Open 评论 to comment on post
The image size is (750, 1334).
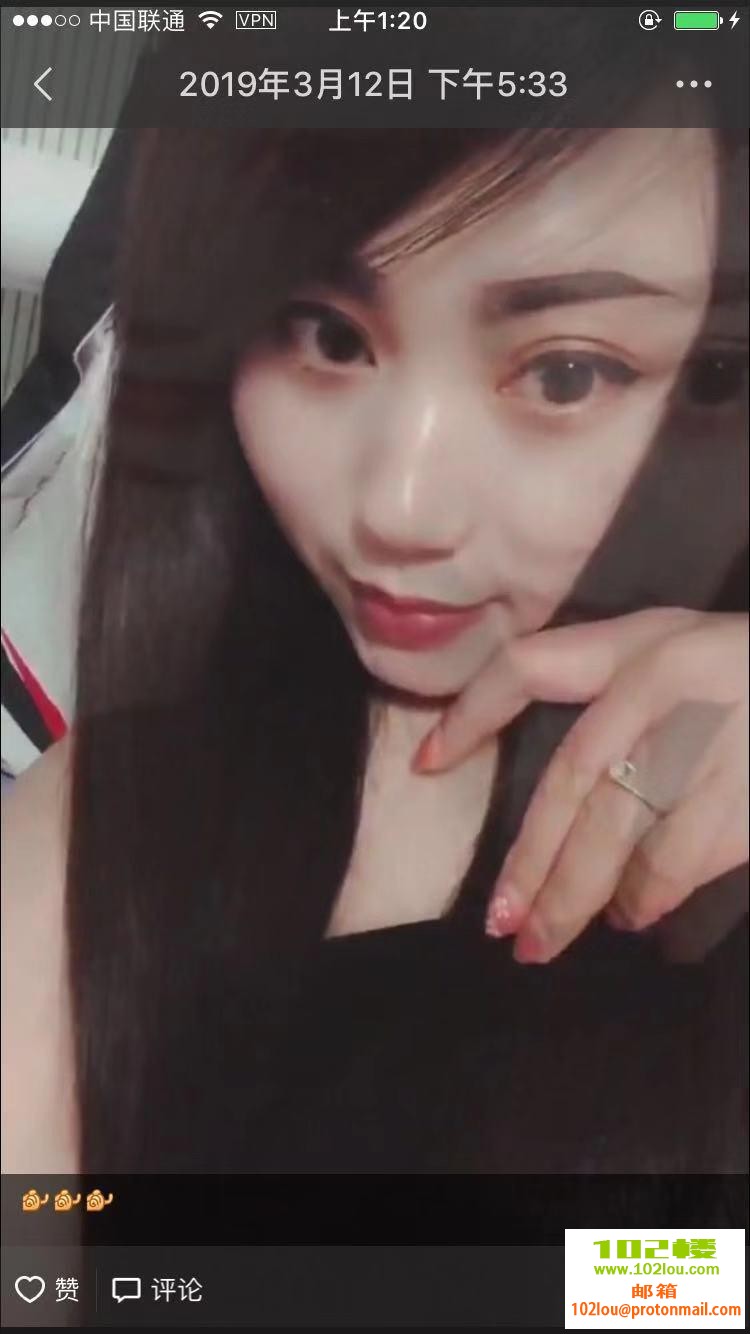coord(157,1289)
